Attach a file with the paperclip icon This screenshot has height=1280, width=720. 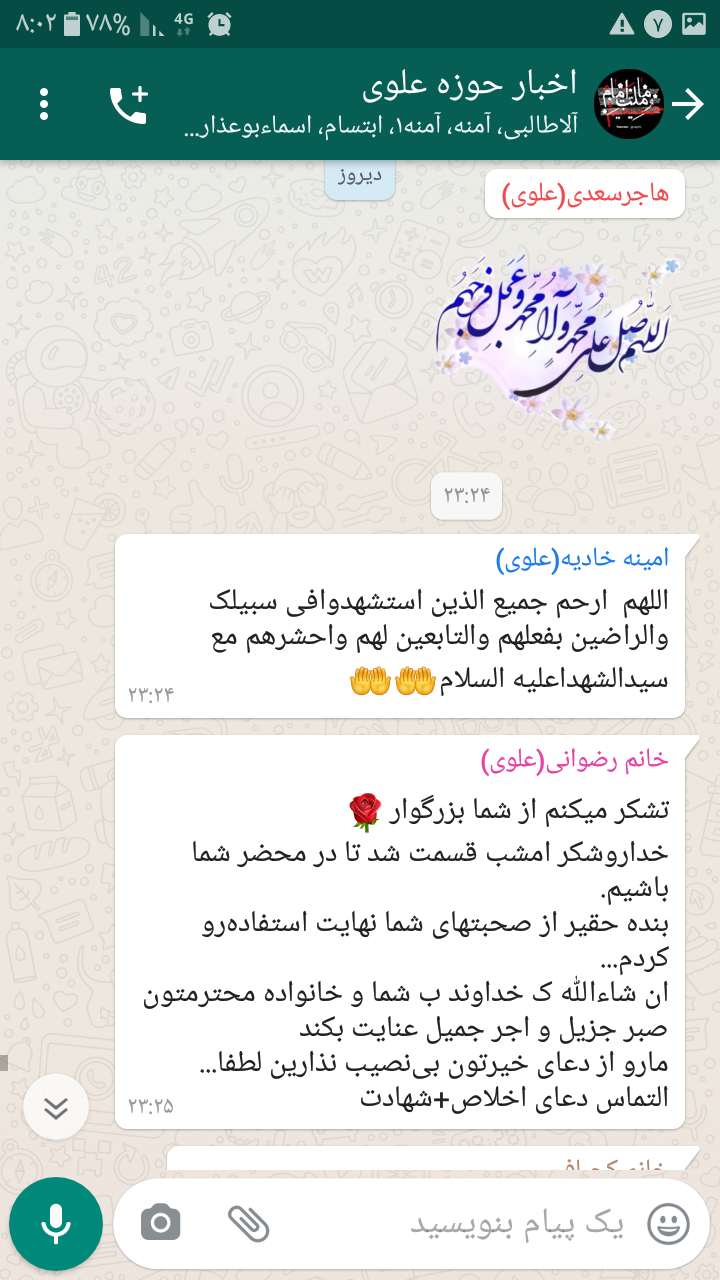pos(248,1222)
